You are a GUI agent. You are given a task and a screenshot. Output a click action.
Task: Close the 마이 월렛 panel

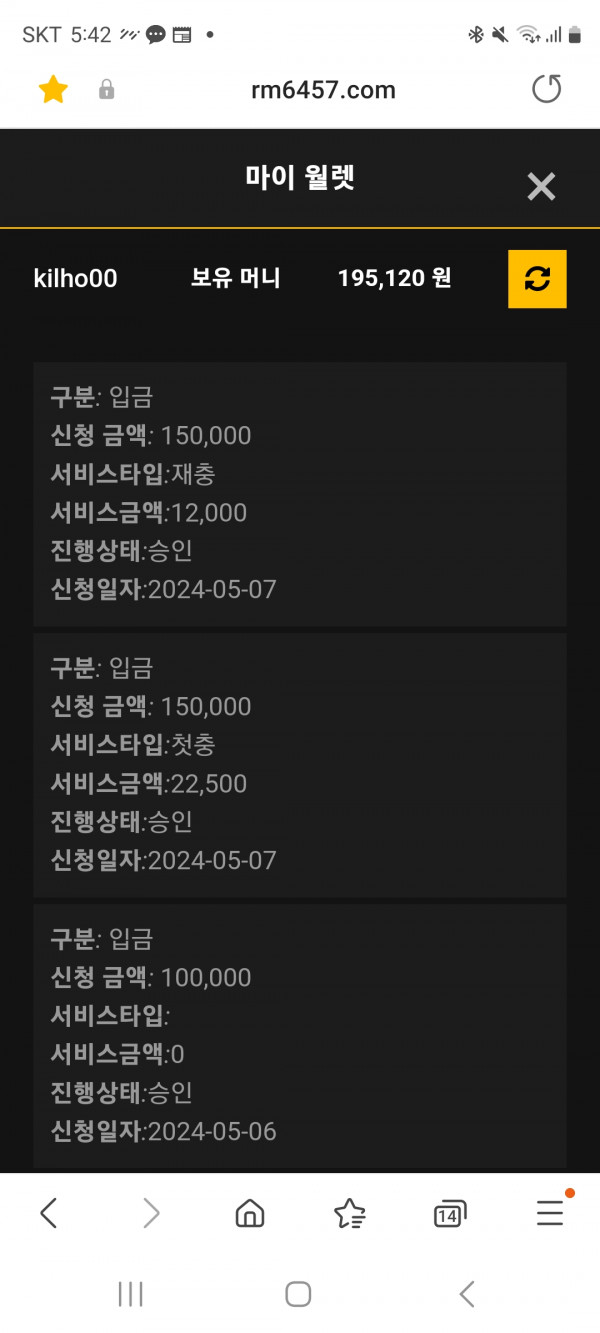[541, 186]
